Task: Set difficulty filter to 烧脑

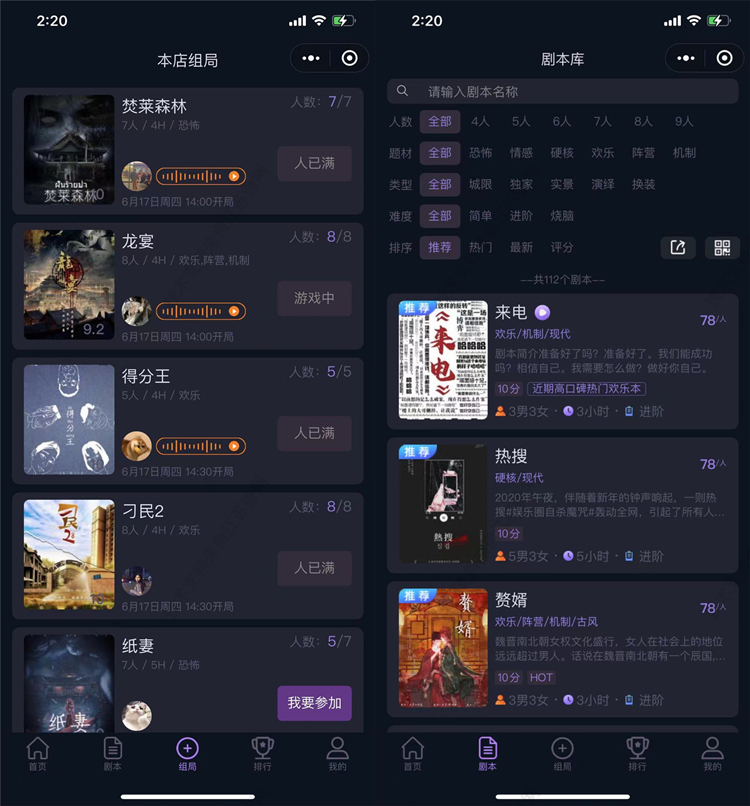Action: [562, 216]
